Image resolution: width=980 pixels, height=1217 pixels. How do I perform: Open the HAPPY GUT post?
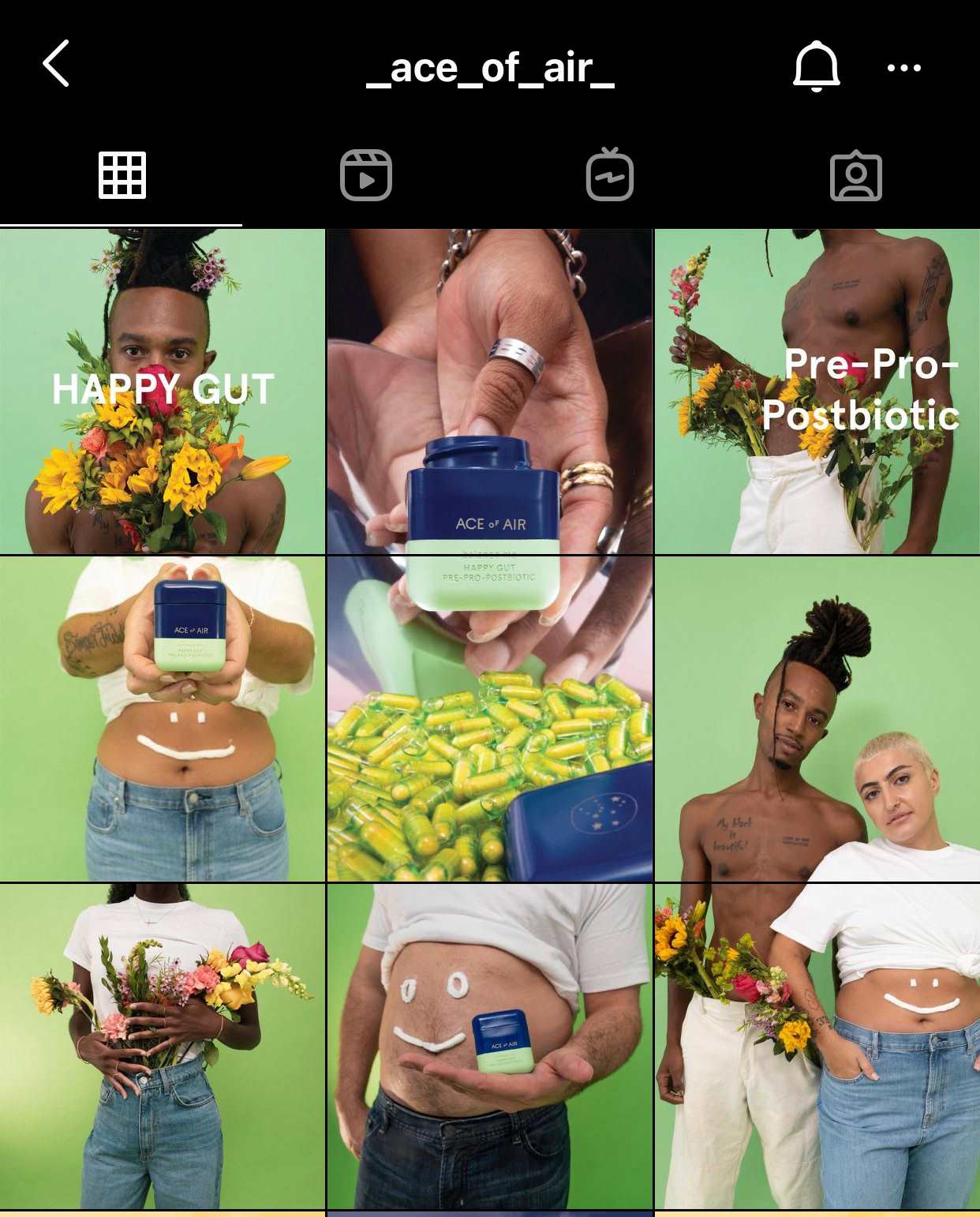coord(163,391)
